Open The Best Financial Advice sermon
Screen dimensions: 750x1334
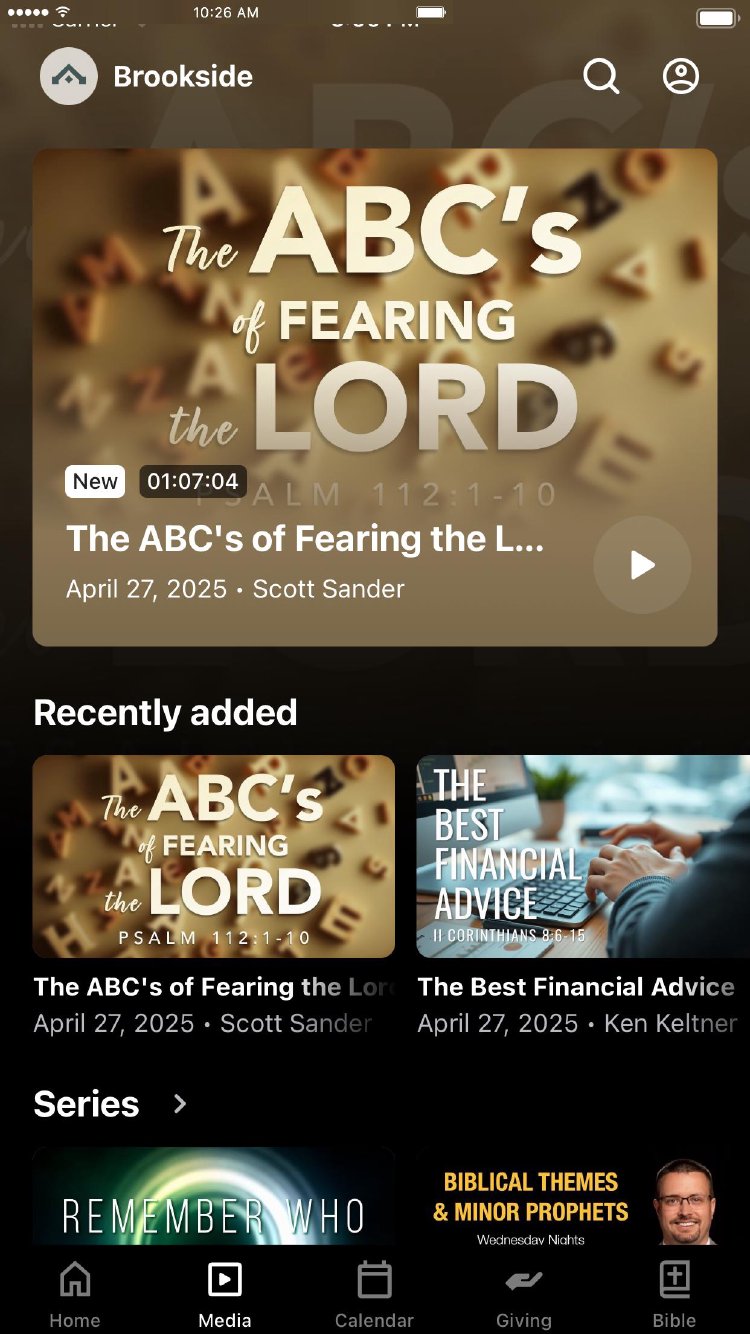(583, 857)
